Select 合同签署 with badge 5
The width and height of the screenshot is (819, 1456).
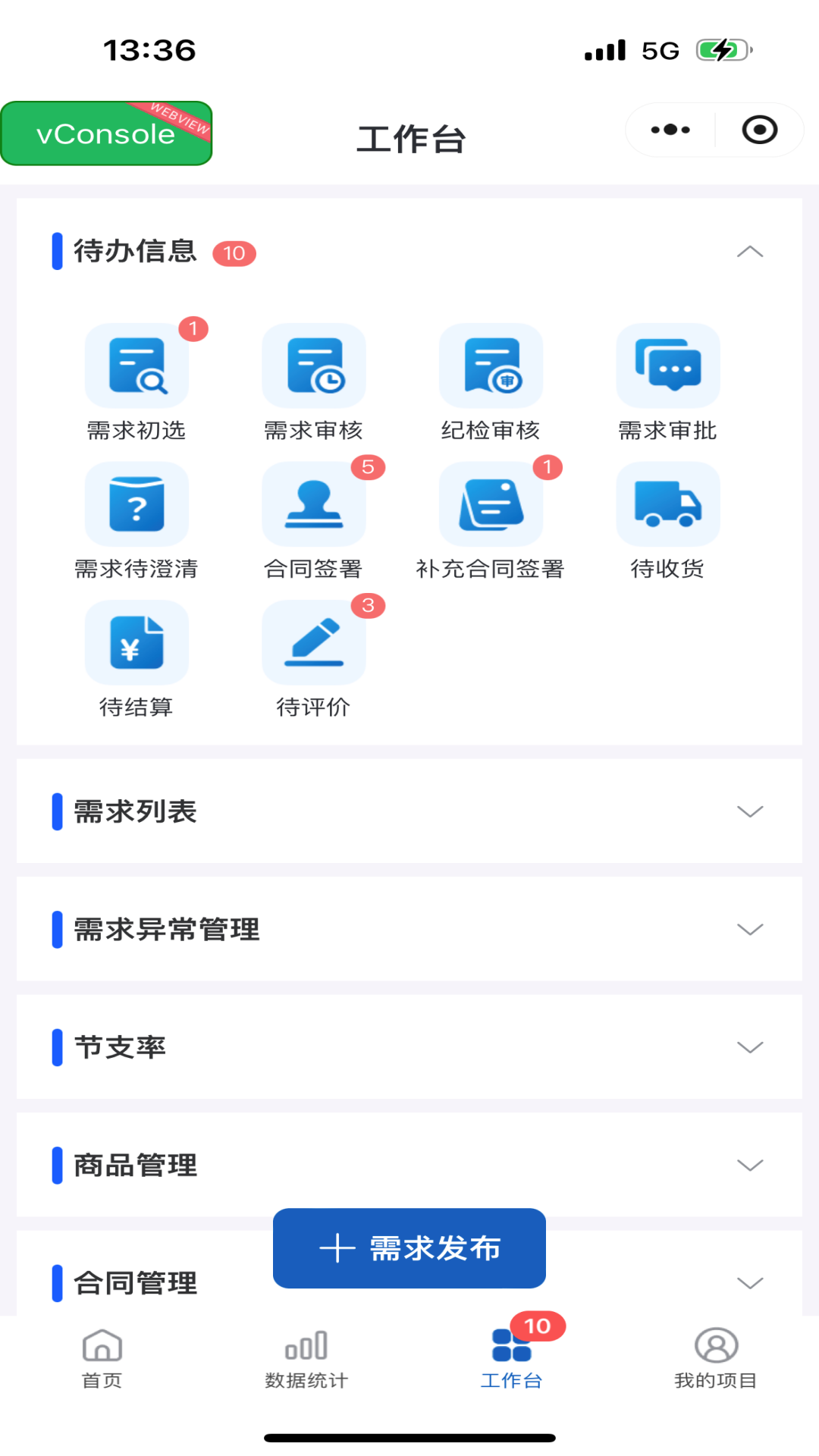pos(314,504)
